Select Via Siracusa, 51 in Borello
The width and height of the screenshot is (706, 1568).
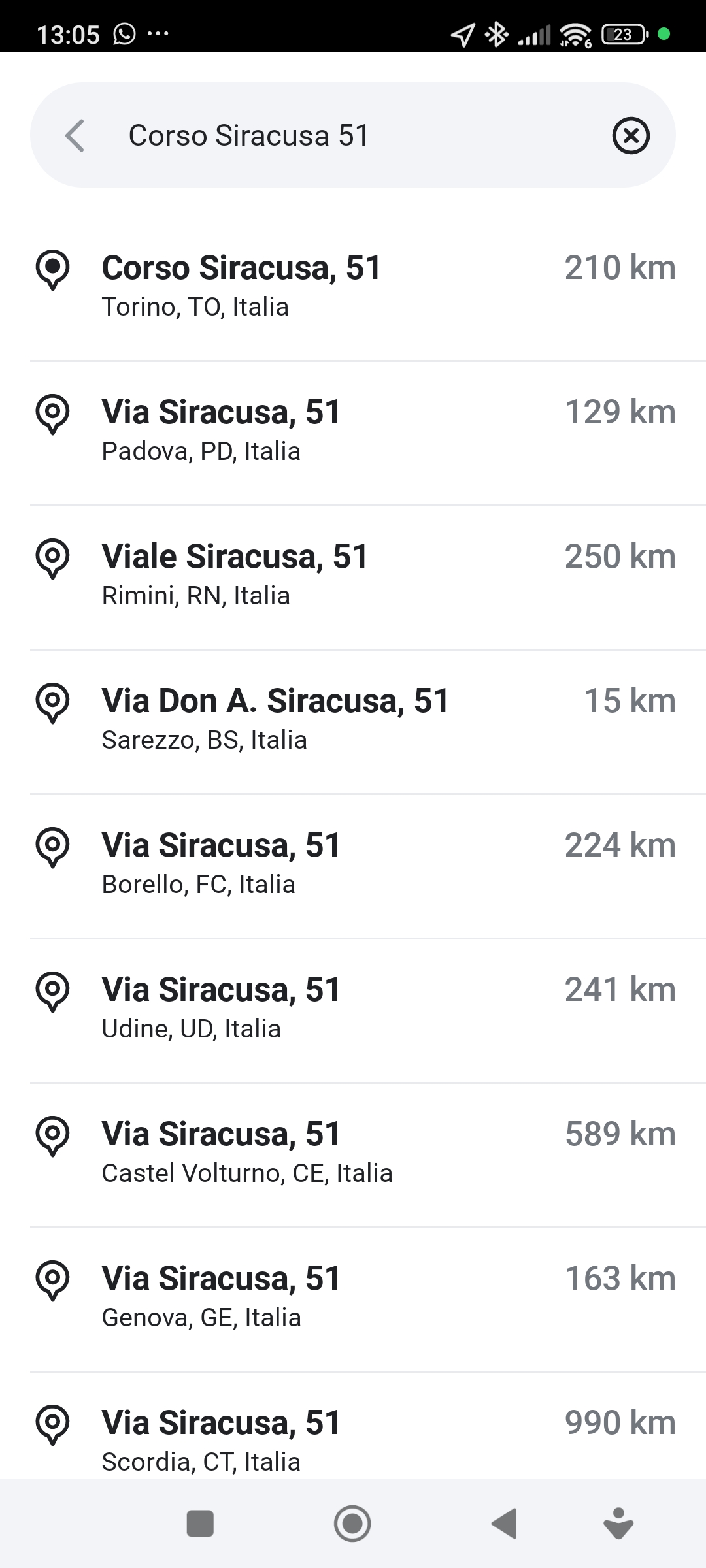[x=353, y=864]
